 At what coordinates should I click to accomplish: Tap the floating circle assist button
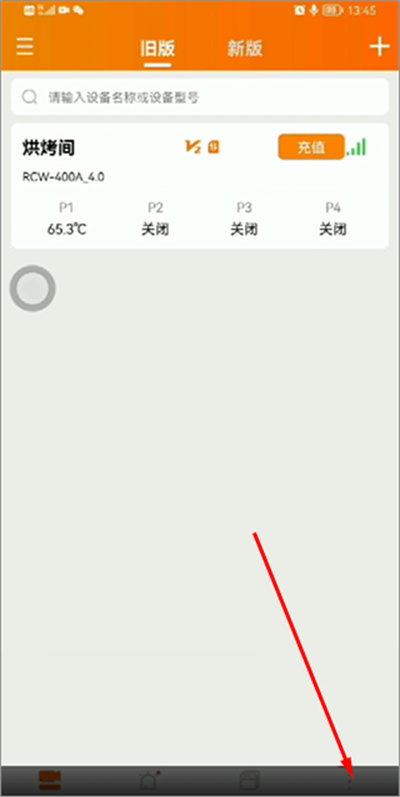pyautogui.click(x=33, y=288)
